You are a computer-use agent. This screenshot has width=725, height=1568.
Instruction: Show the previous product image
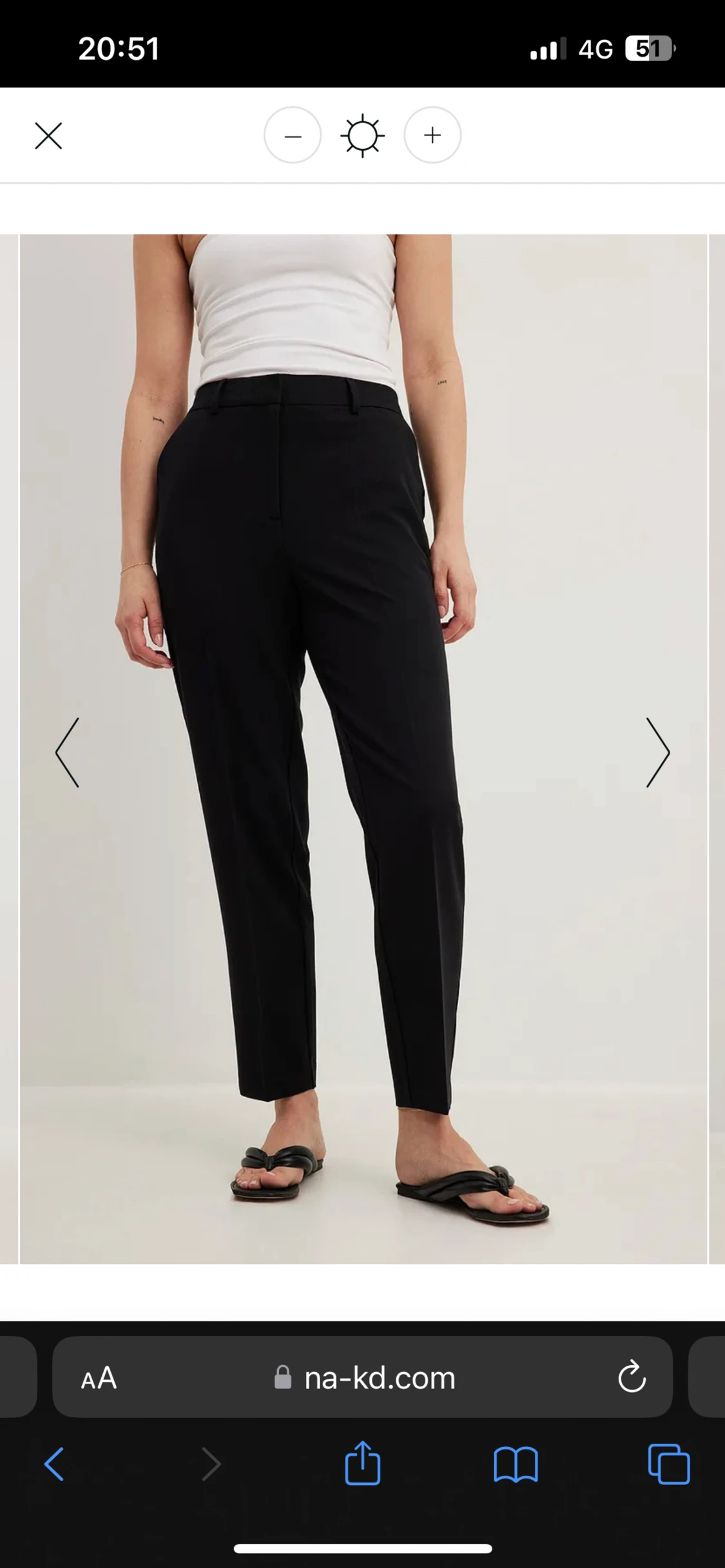[68, 752]
